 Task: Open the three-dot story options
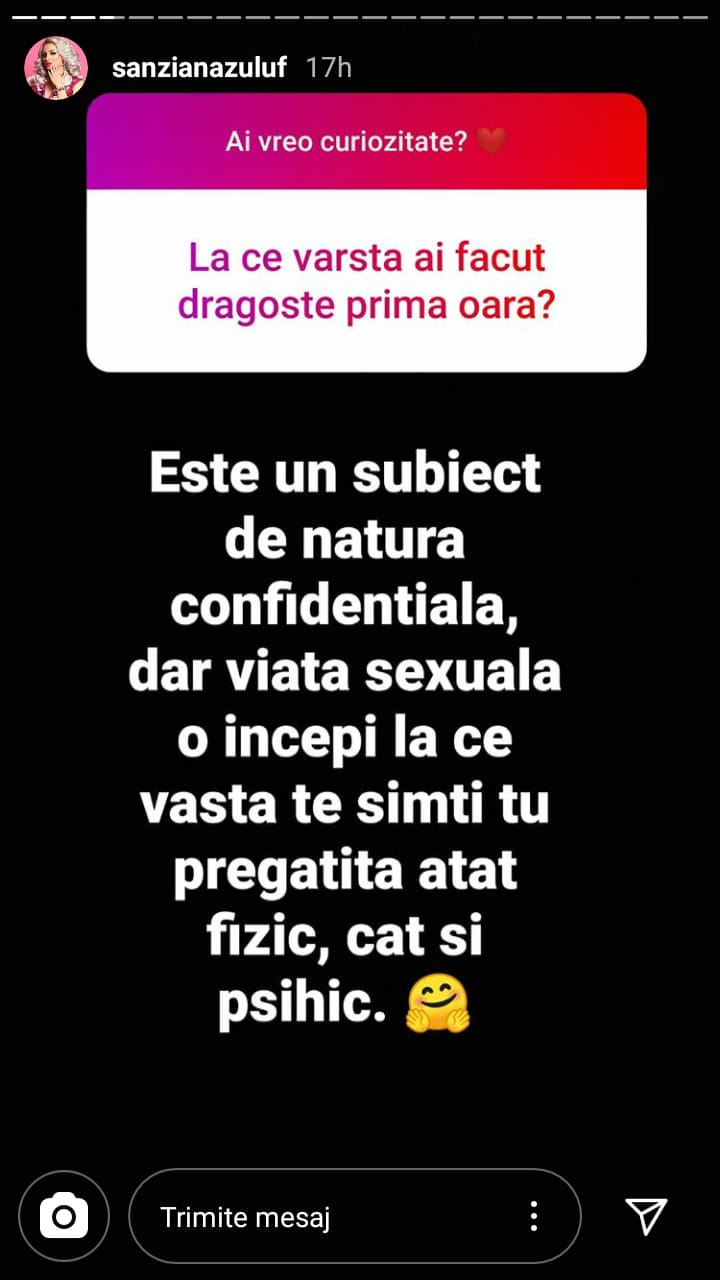[535, 1217]
